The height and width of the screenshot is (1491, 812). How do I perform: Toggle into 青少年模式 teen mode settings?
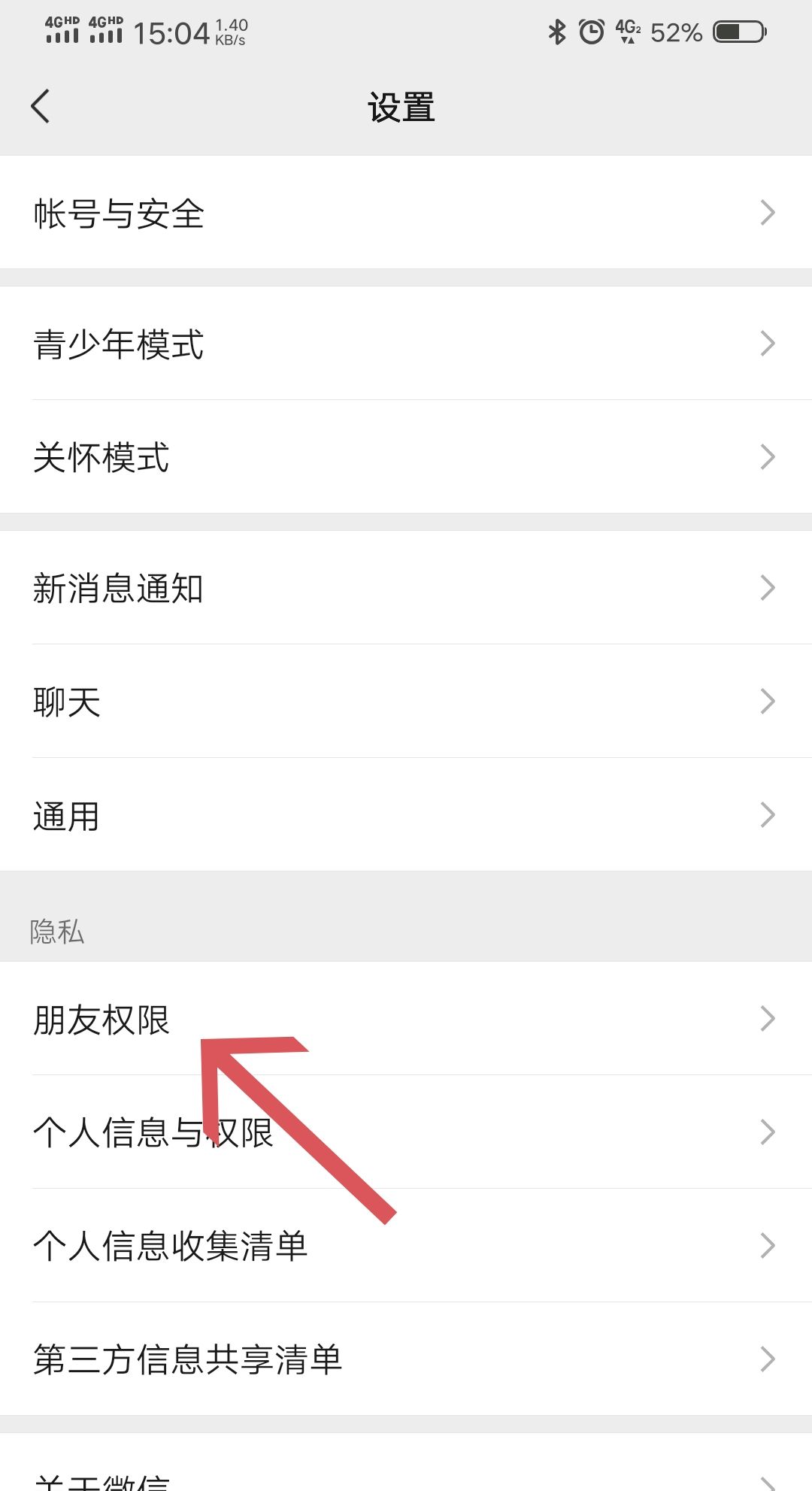tap(406, 343)
